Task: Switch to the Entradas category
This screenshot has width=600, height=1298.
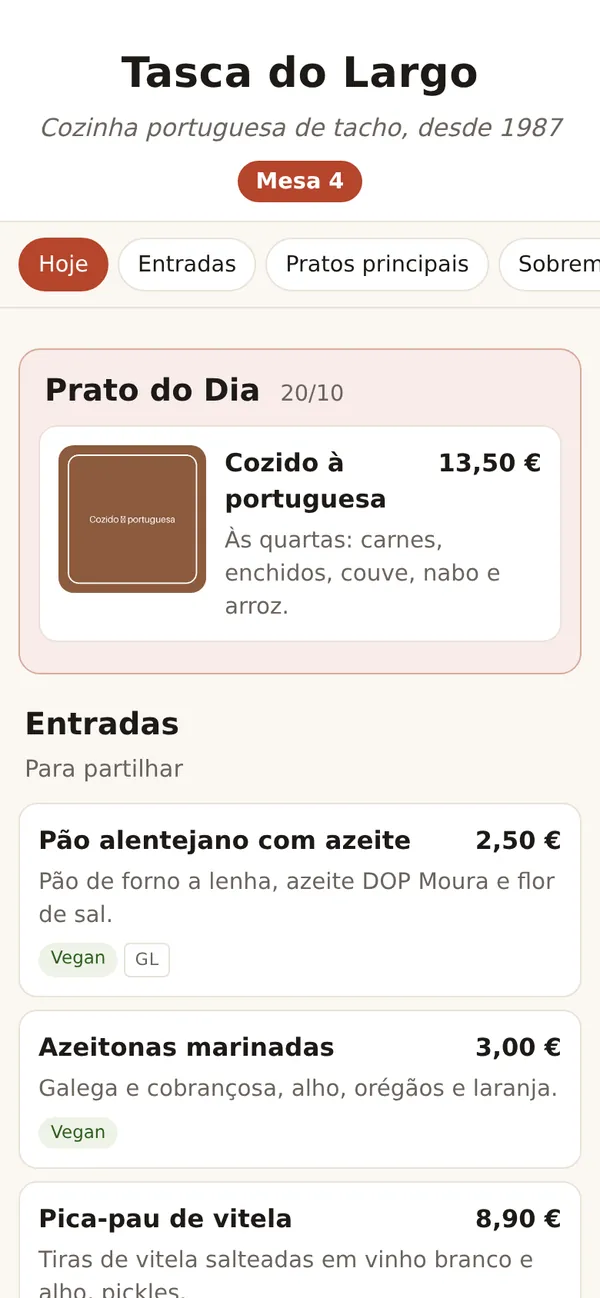Action: (x=187, y=264)
